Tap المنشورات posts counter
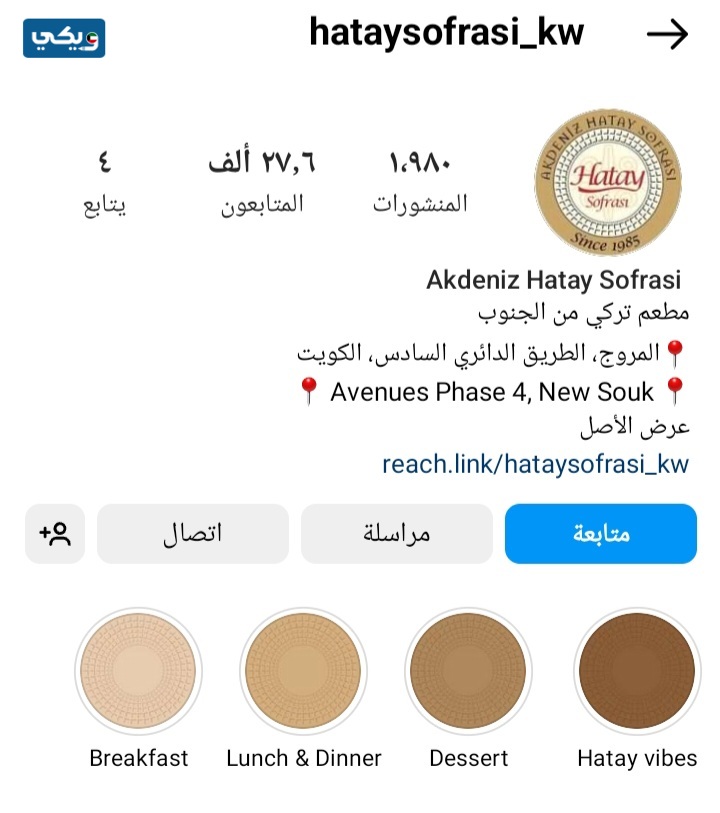720x813 pixels. pyautogui.click(x=421, y=180)
